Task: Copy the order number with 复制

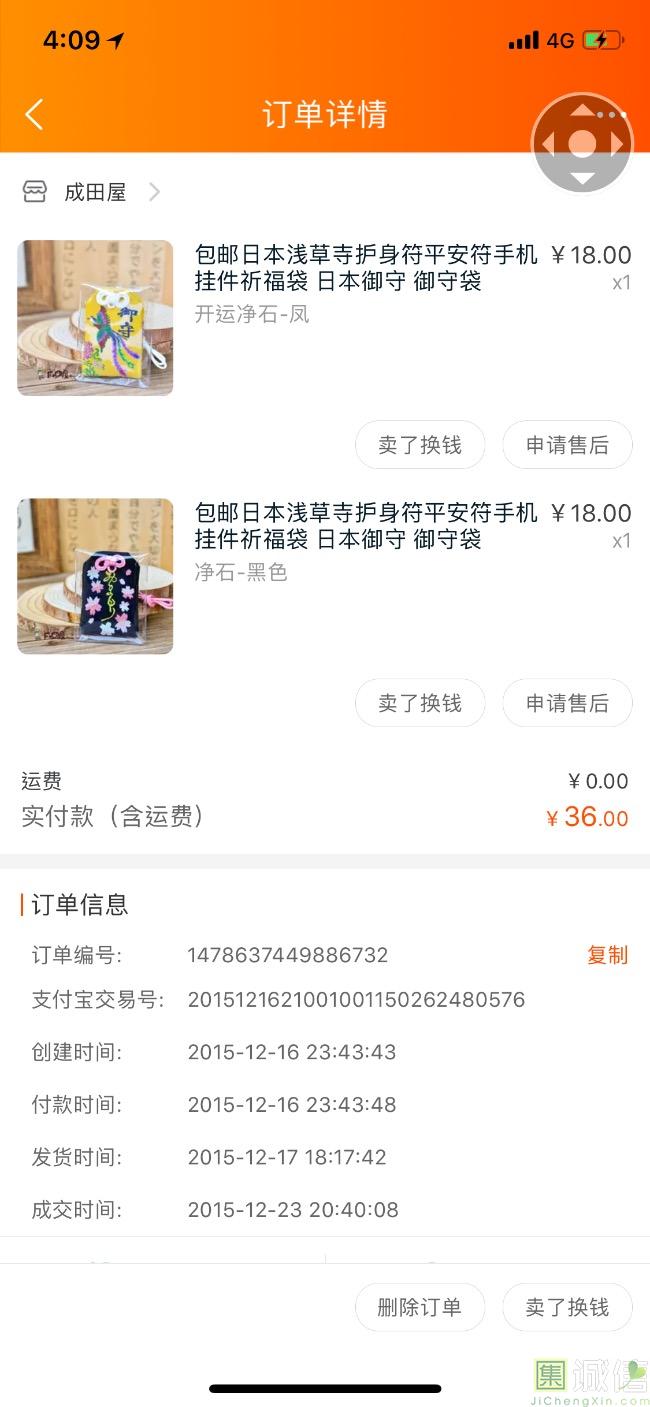Action: pyautogui.click(x=607, y=955)
